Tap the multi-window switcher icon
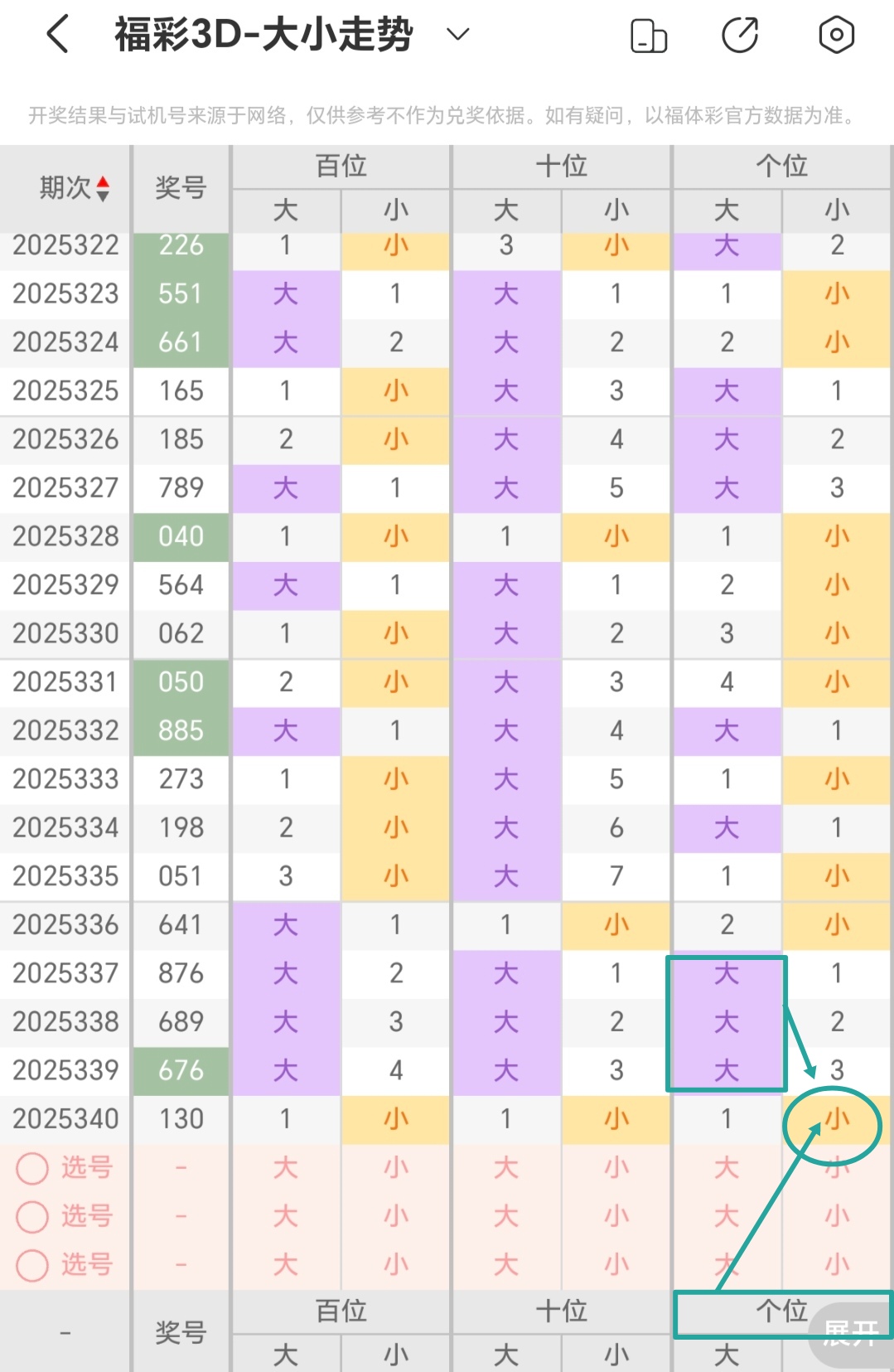894x1372 pixels. [x=650, y=35]
